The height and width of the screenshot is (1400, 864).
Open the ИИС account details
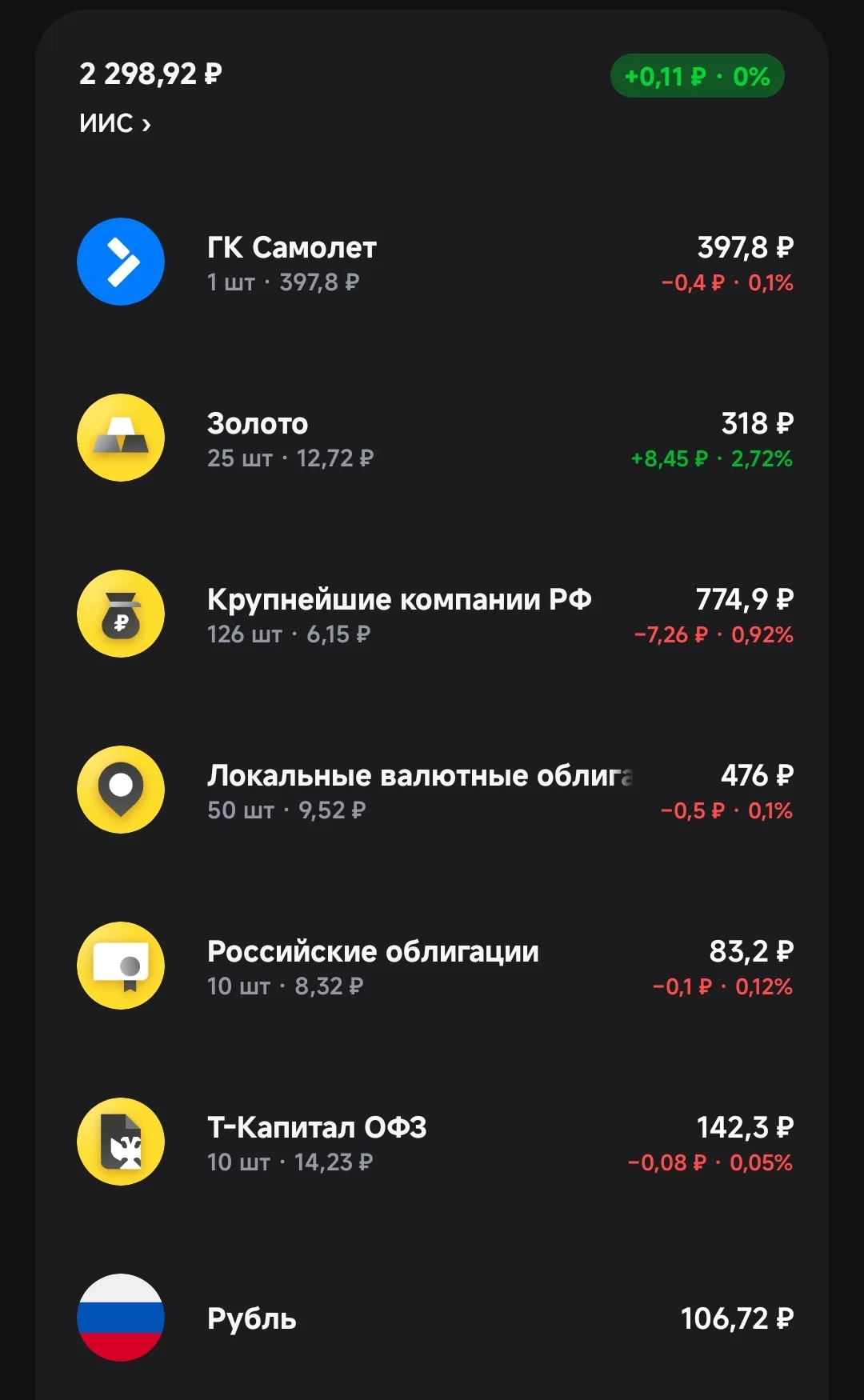(x=114, y=123)
